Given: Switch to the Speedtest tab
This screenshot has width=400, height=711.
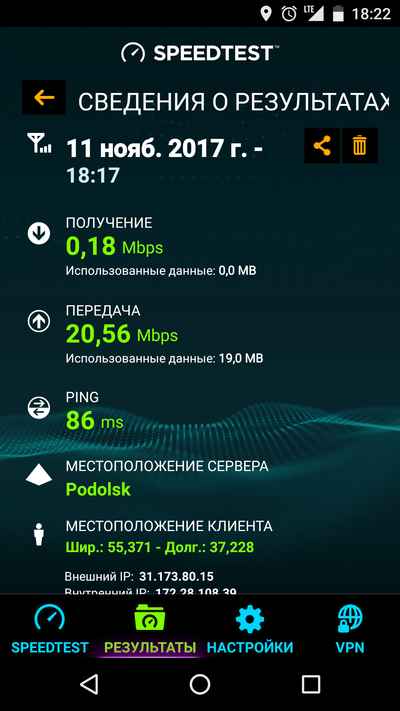Looking at the screenshot, I should (x=50, y=629).
